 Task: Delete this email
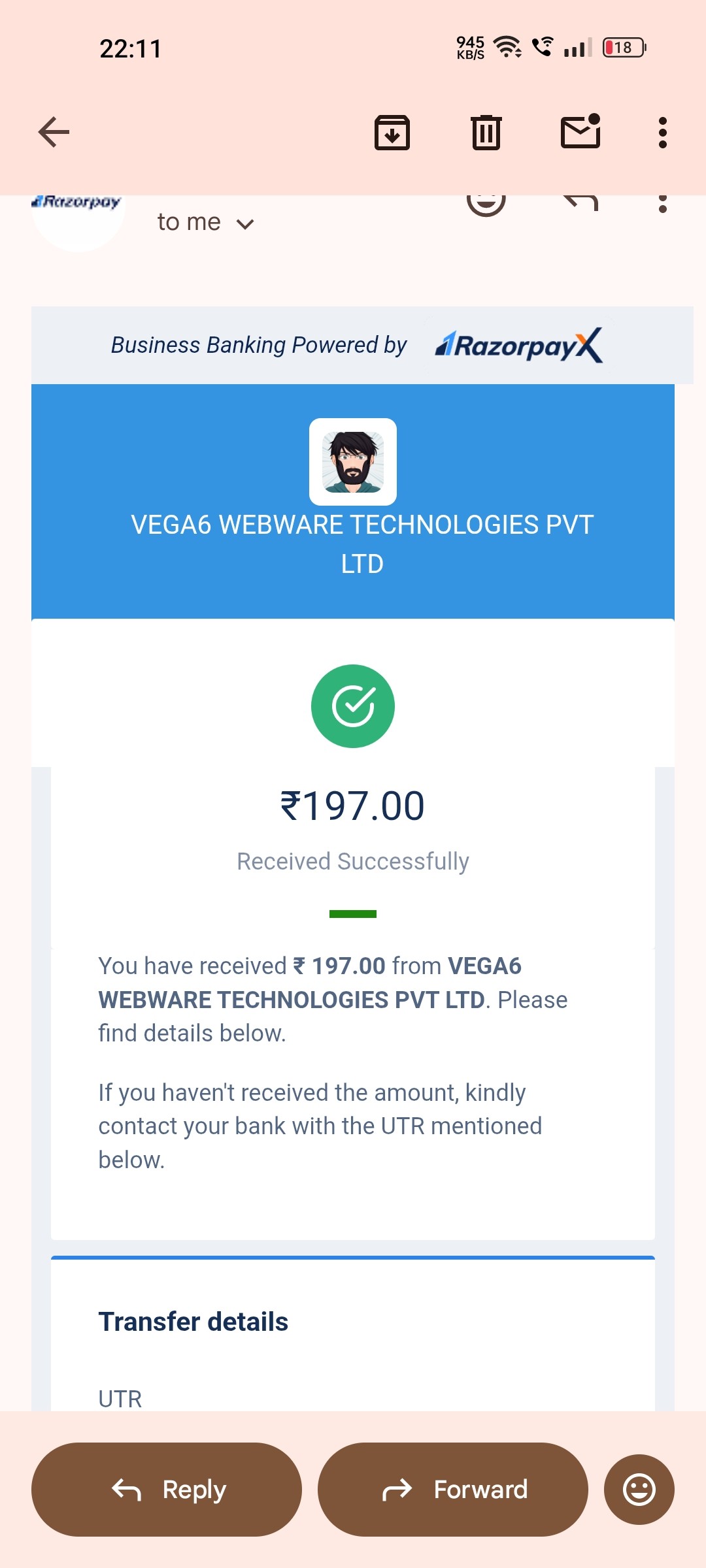coord(486,133)
